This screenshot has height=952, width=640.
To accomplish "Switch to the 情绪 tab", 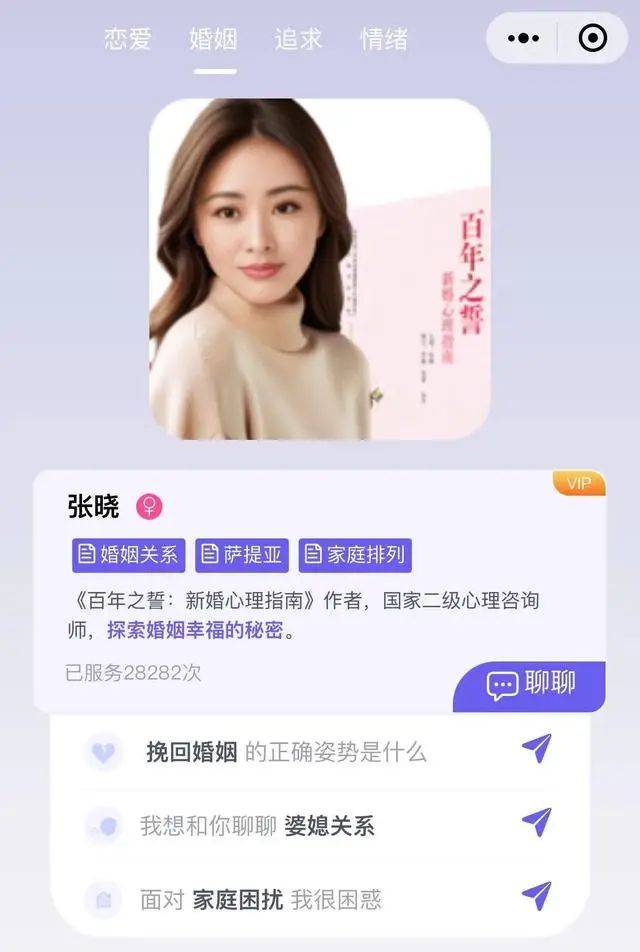I will (384, 39).
